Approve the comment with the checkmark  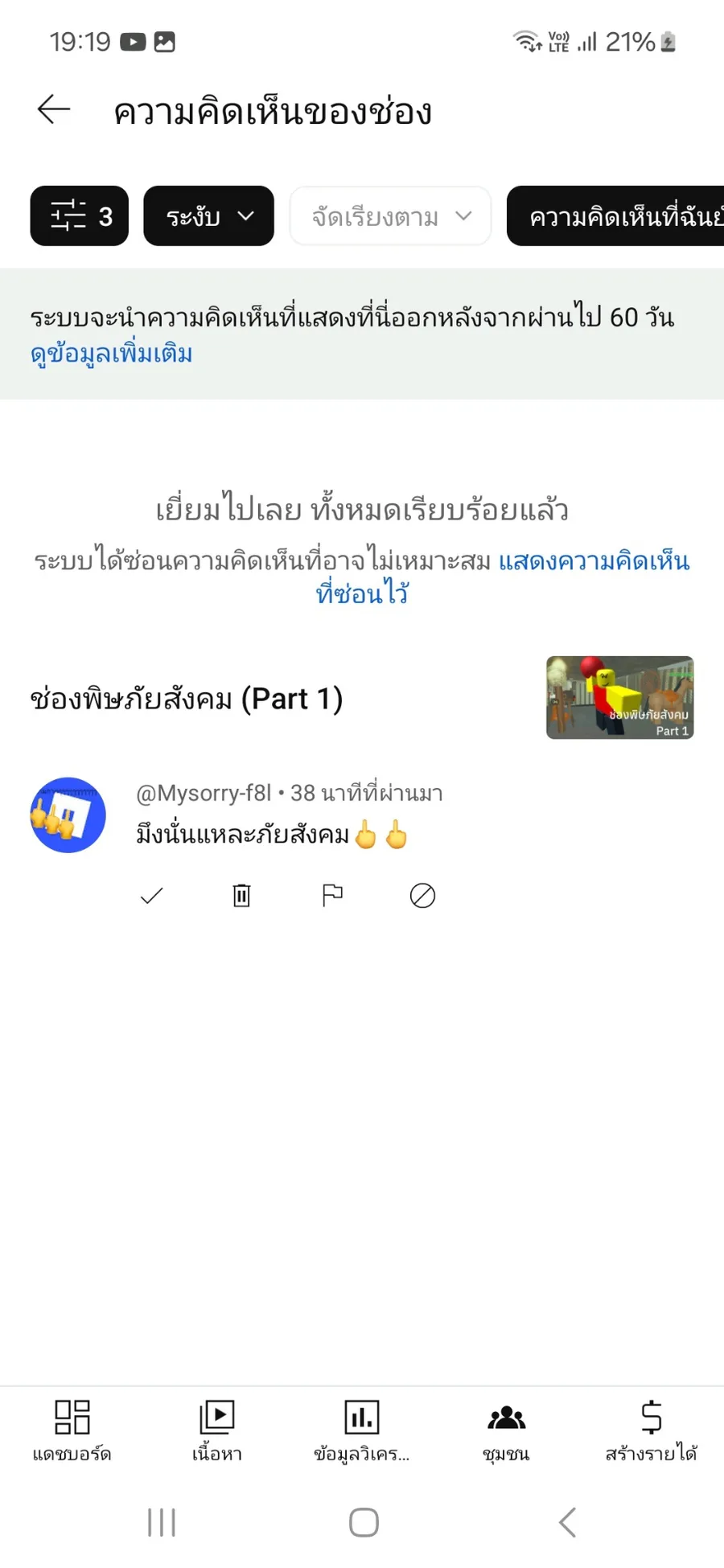[152, 896]
